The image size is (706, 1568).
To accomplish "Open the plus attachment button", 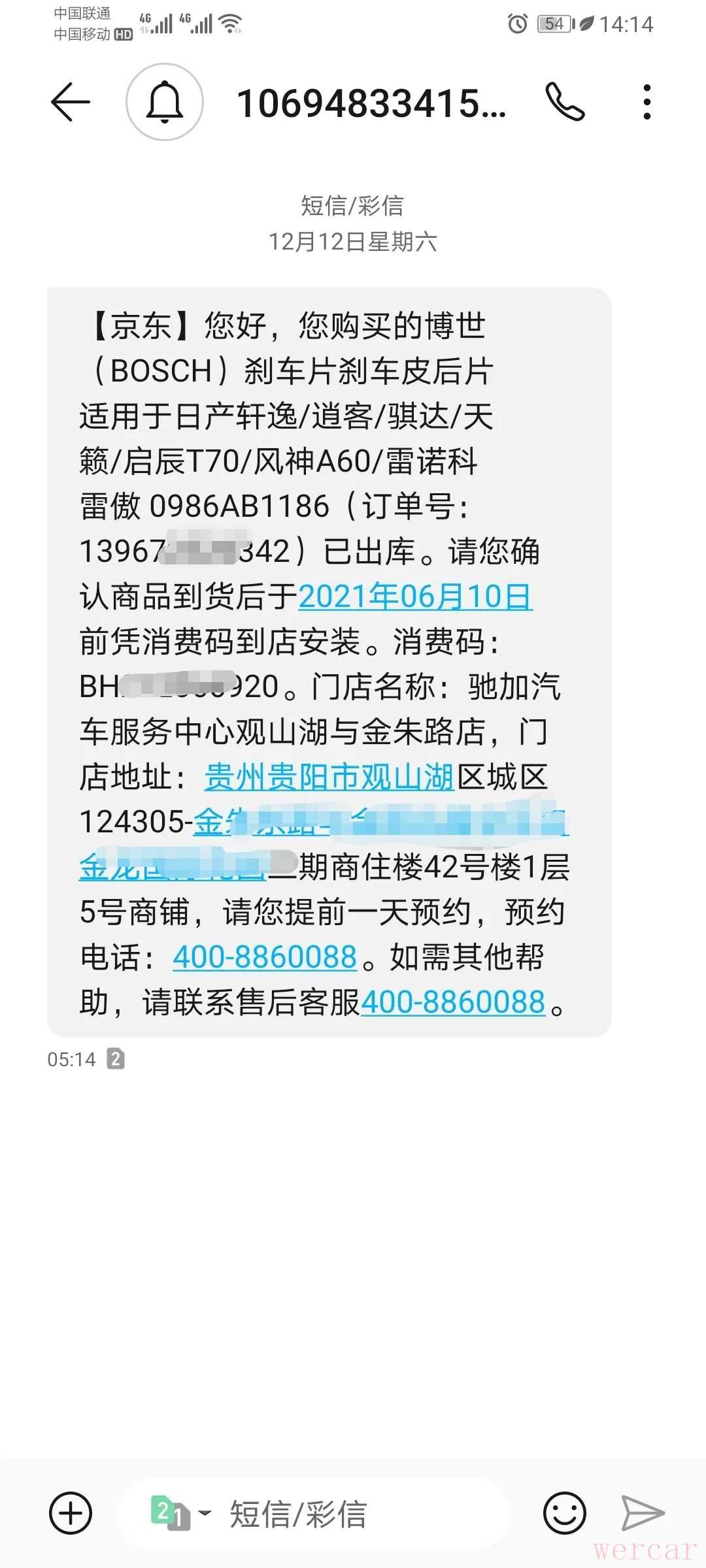I will point(71,1513).
